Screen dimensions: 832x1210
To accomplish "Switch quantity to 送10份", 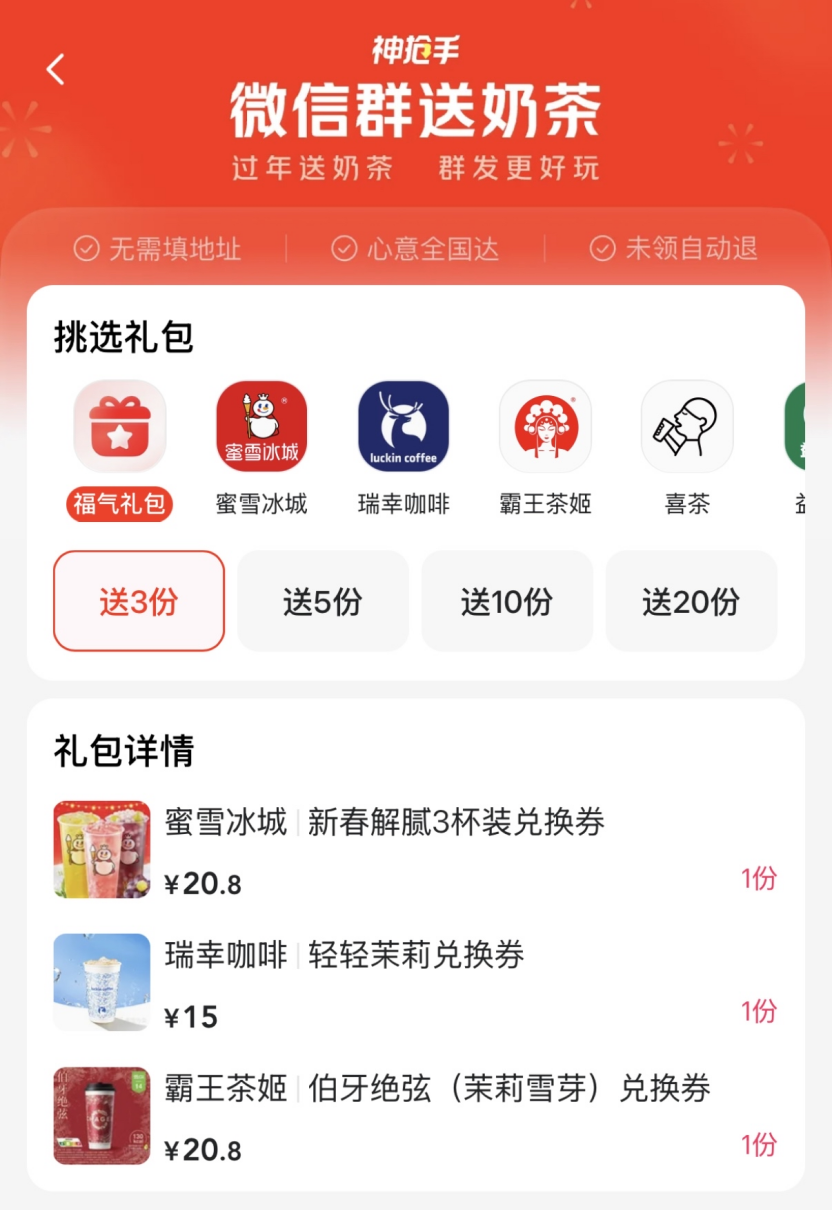I will tap(507, 601).
